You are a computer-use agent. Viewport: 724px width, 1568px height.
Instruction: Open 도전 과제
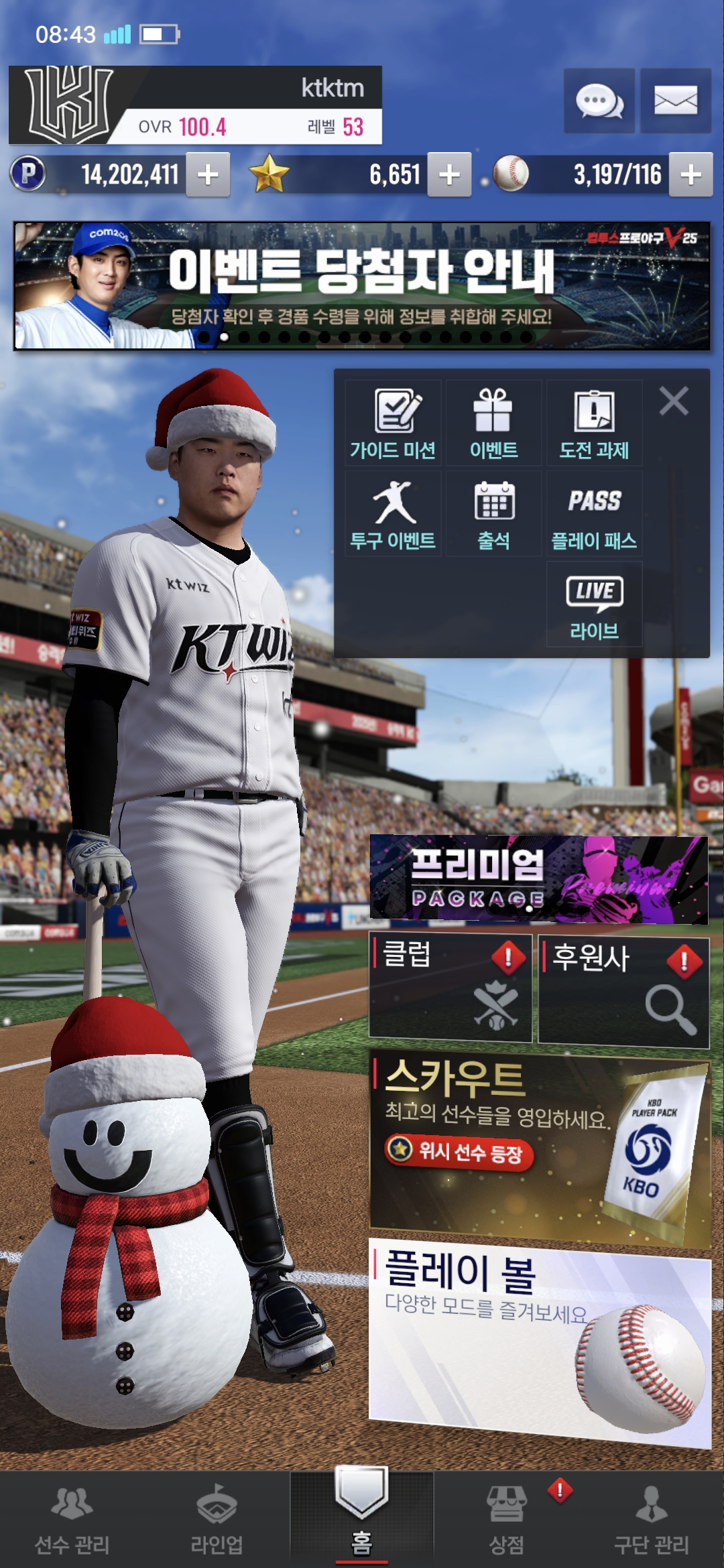pyautogui.click(x=594, y=423)
